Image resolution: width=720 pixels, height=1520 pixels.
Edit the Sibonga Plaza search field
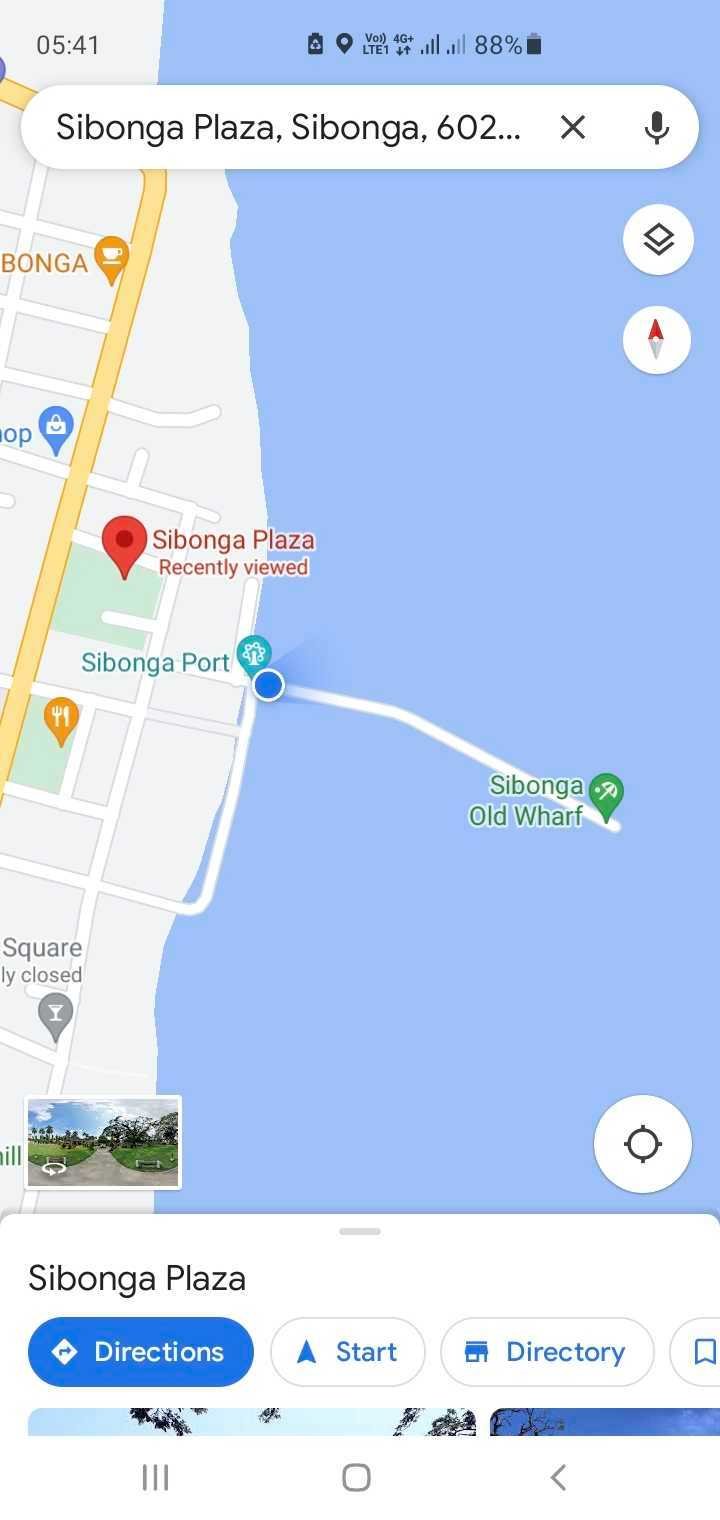[x=289, y=127]
